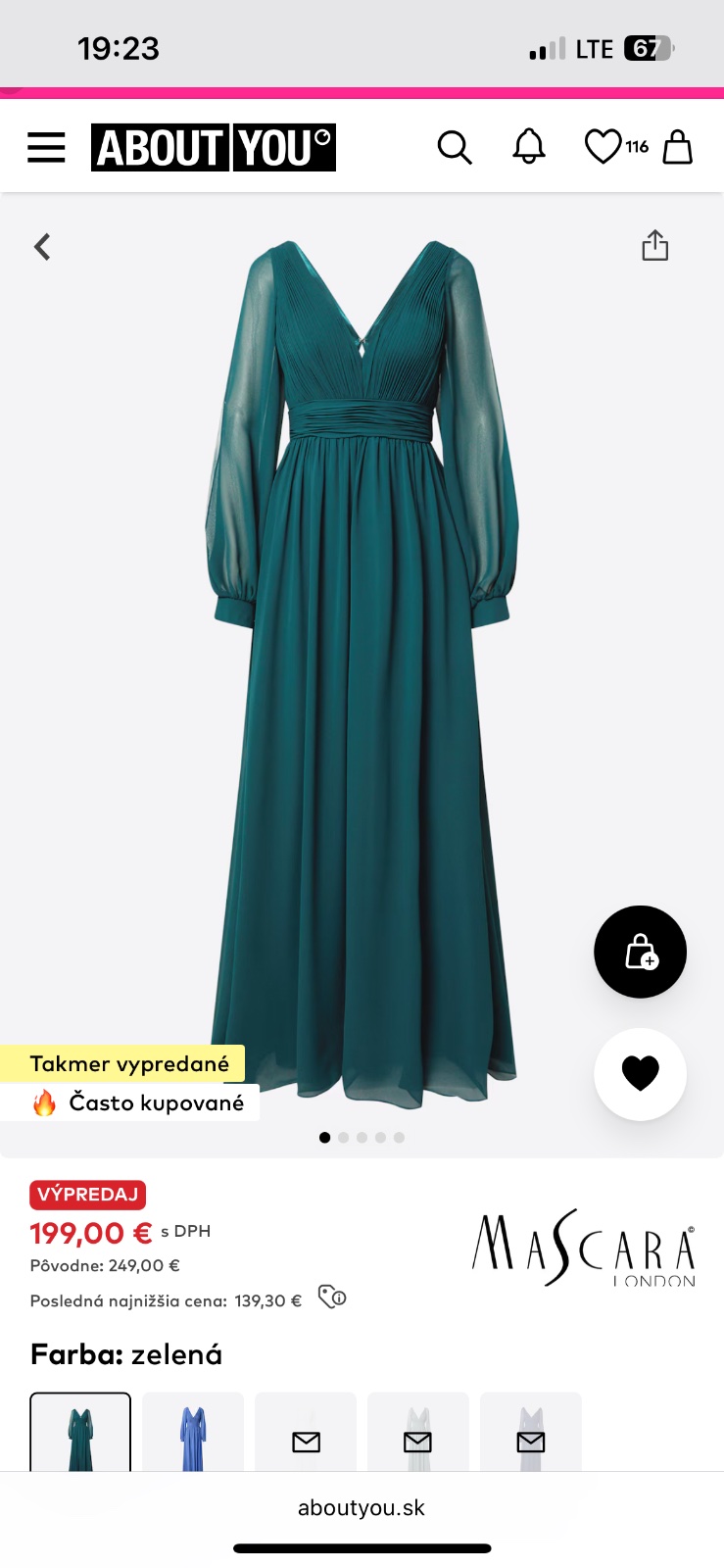Open the notifications bell

click(529, 147)
